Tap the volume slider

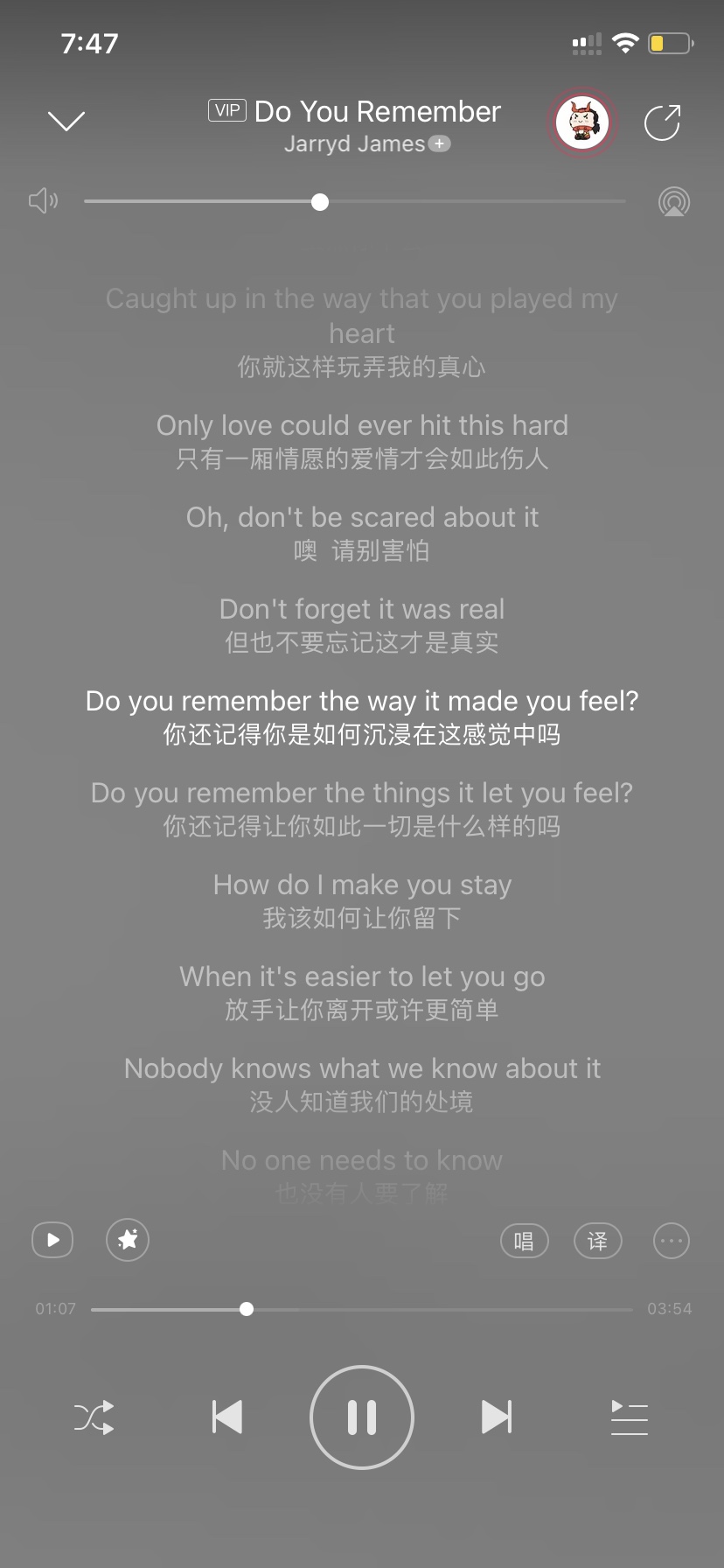pyautogui.click(x=355, y=202)
